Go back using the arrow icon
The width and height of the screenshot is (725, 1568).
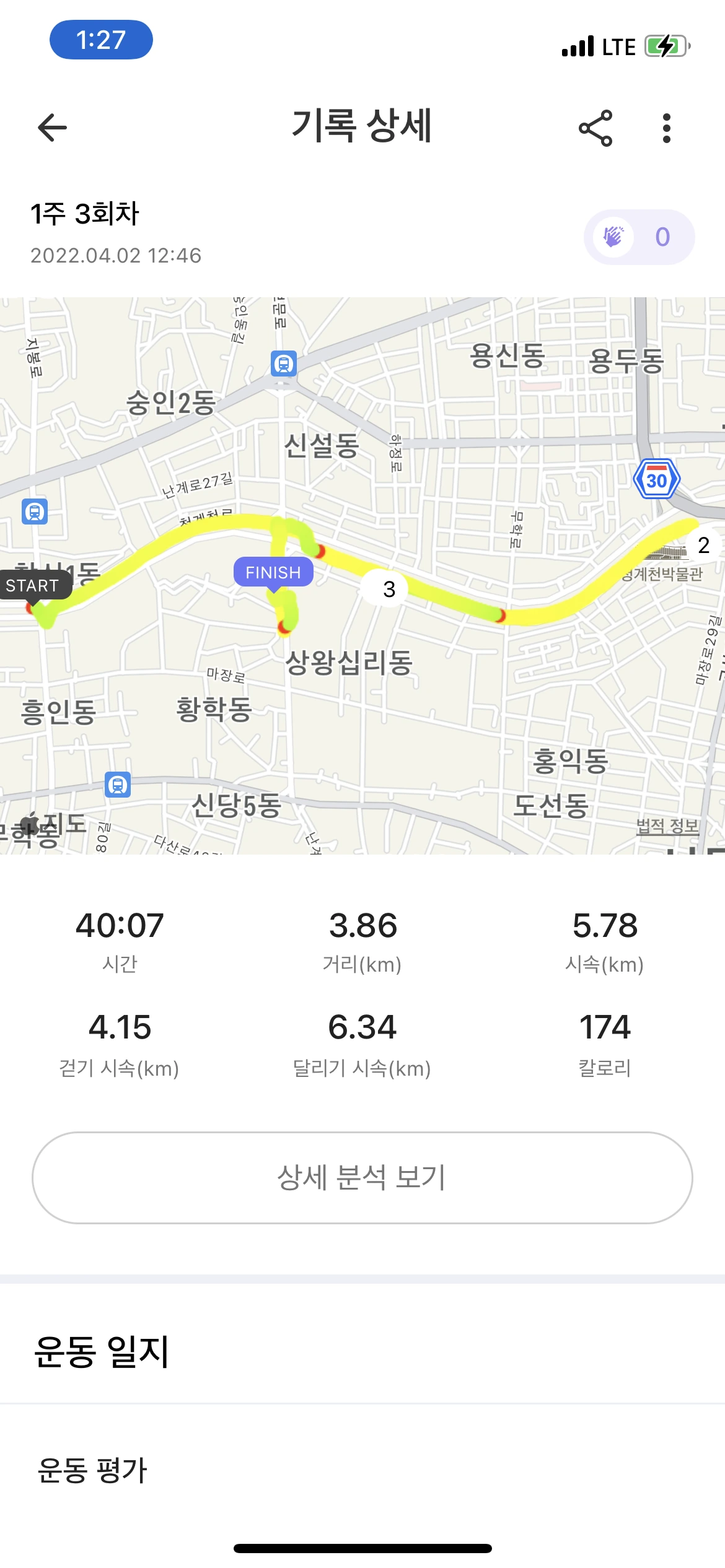52,128
